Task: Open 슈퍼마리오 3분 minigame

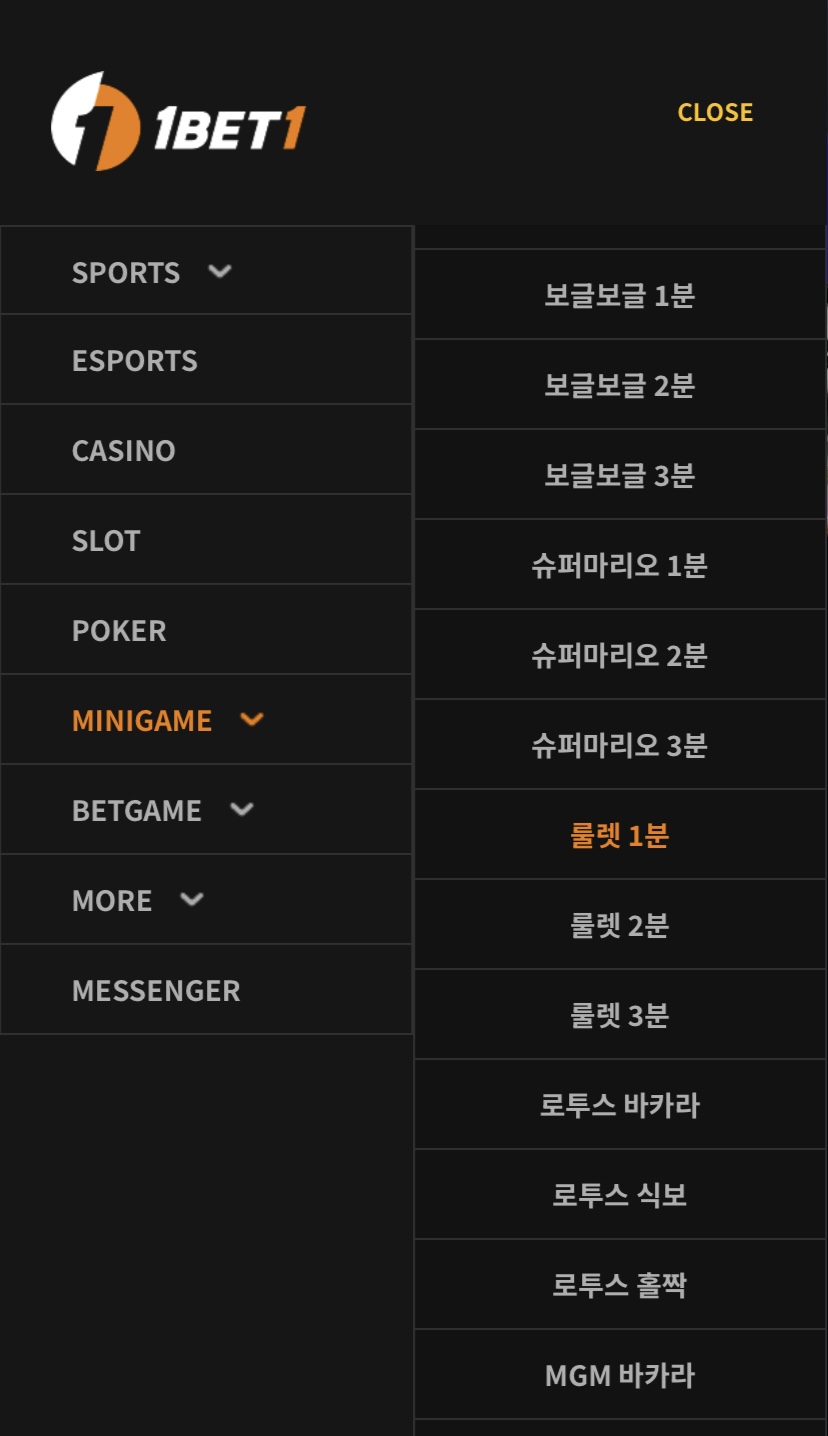Action: [619, 745]
